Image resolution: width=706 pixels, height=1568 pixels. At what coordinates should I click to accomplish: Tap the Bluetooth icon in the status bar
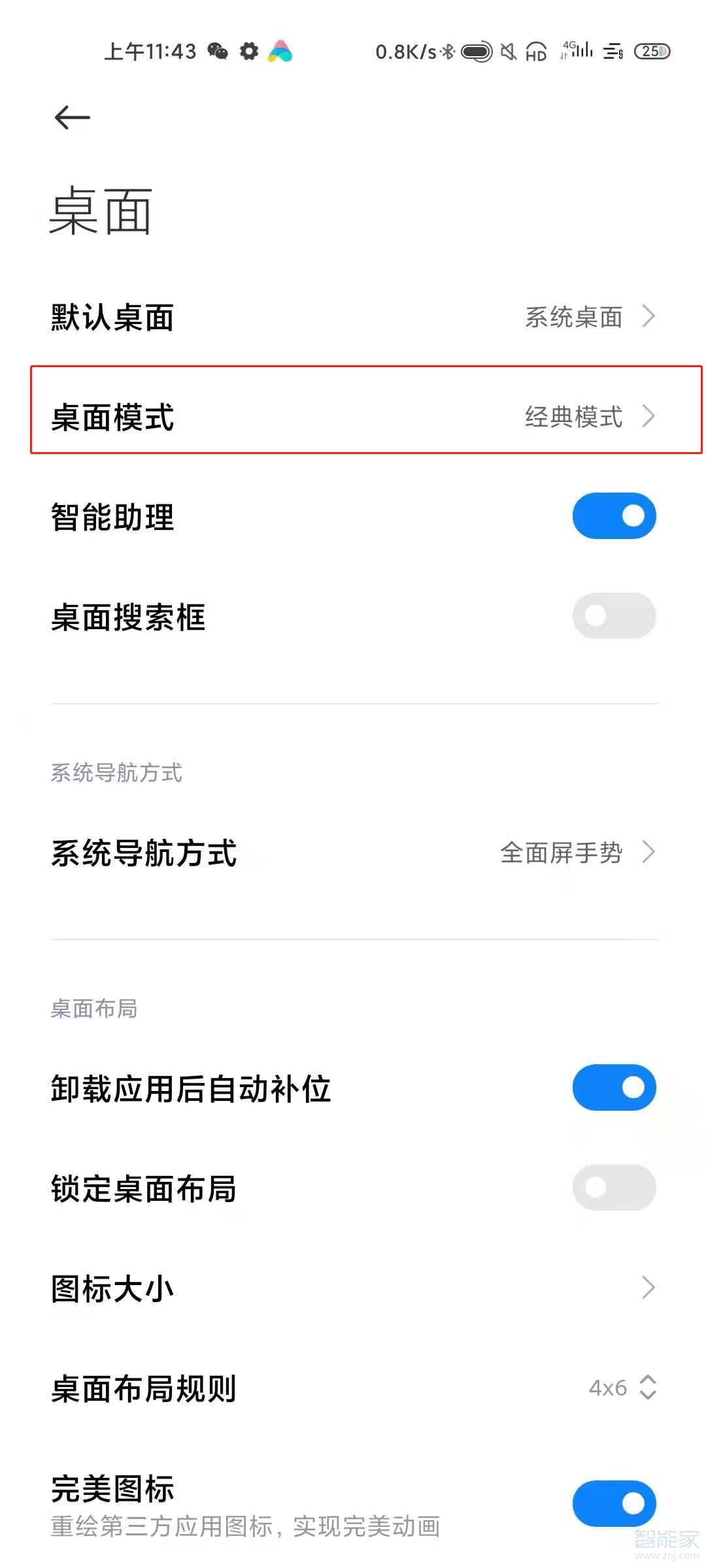point(448,52)
